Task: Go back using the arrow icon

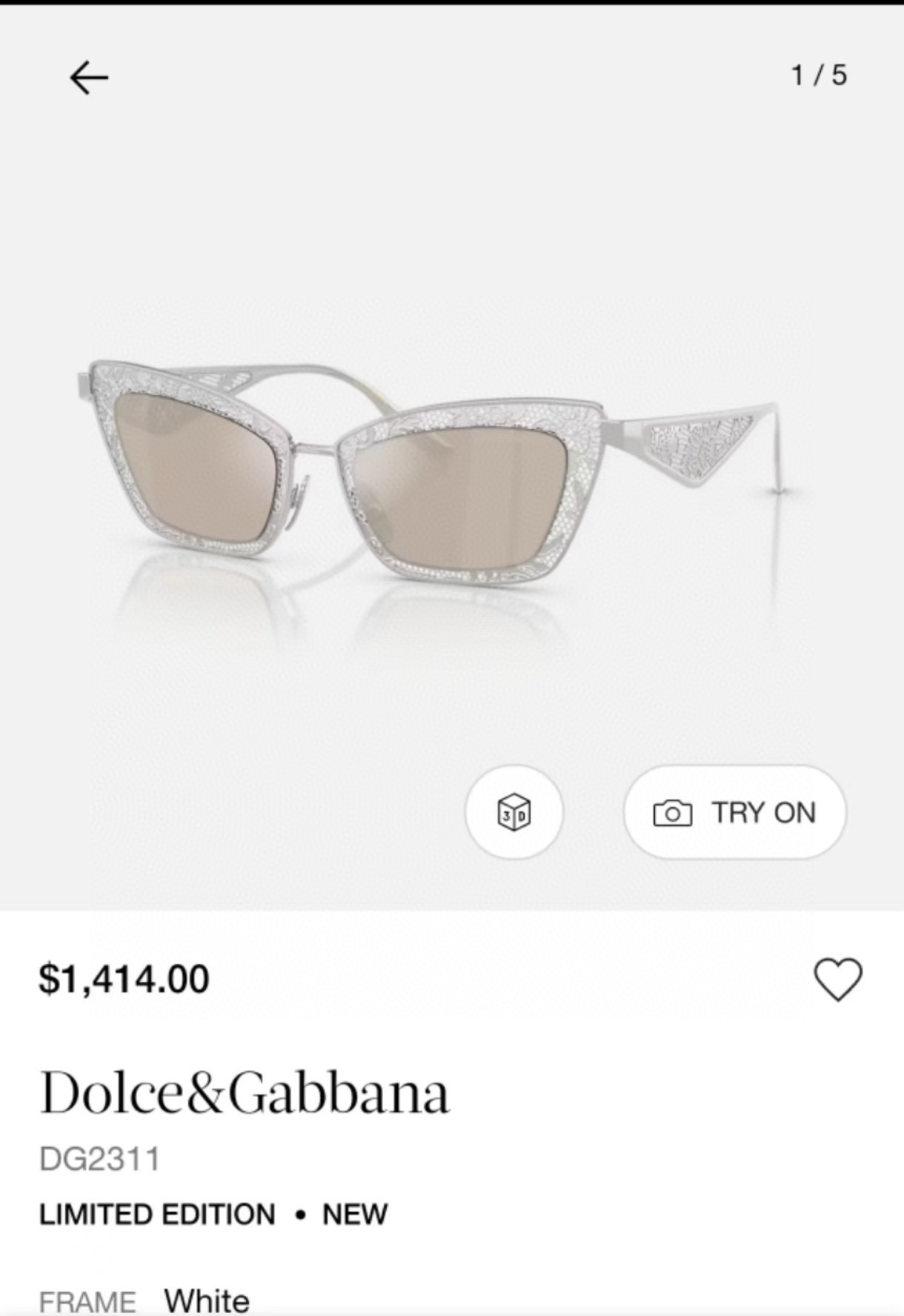Action: (89, 77)
